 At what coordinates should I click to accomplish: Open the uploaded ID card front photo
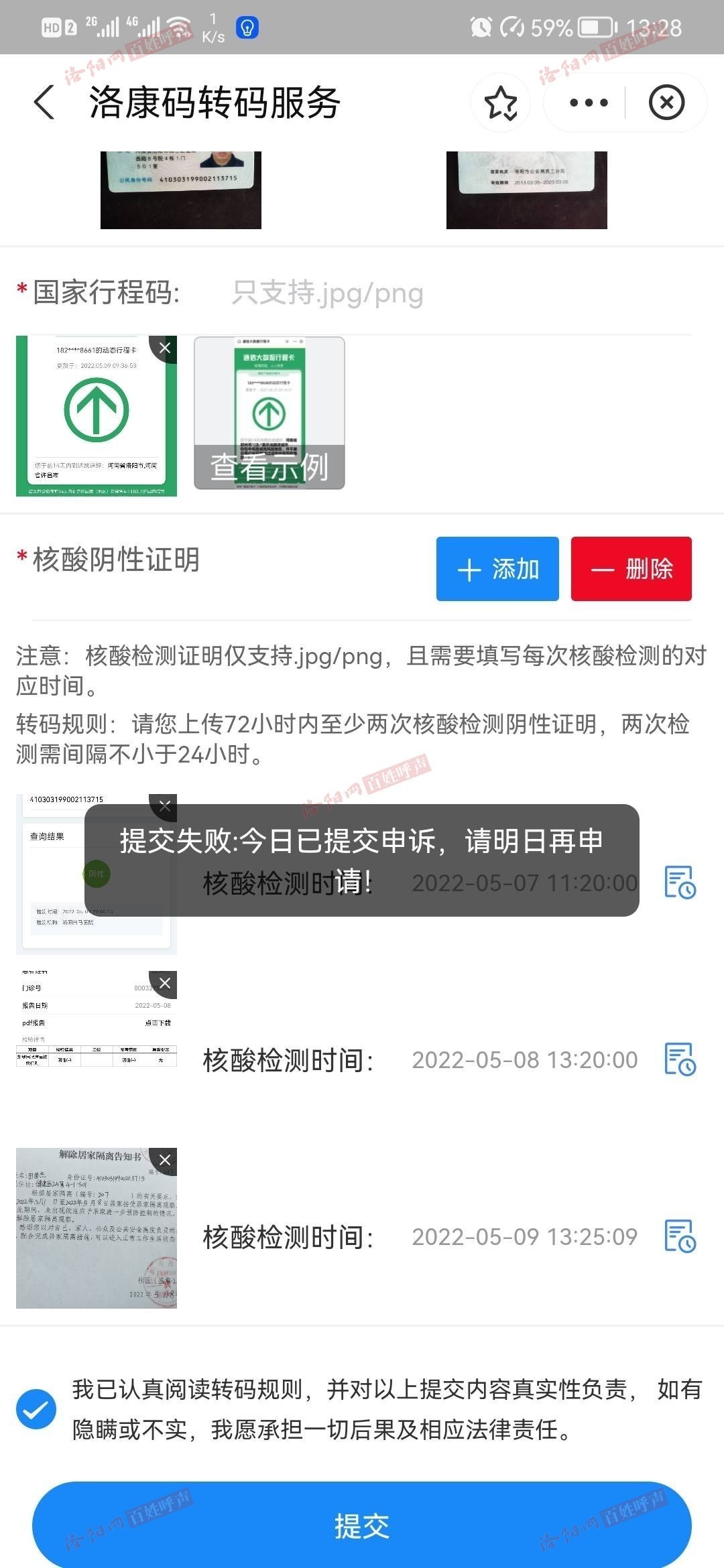(181, 190)
